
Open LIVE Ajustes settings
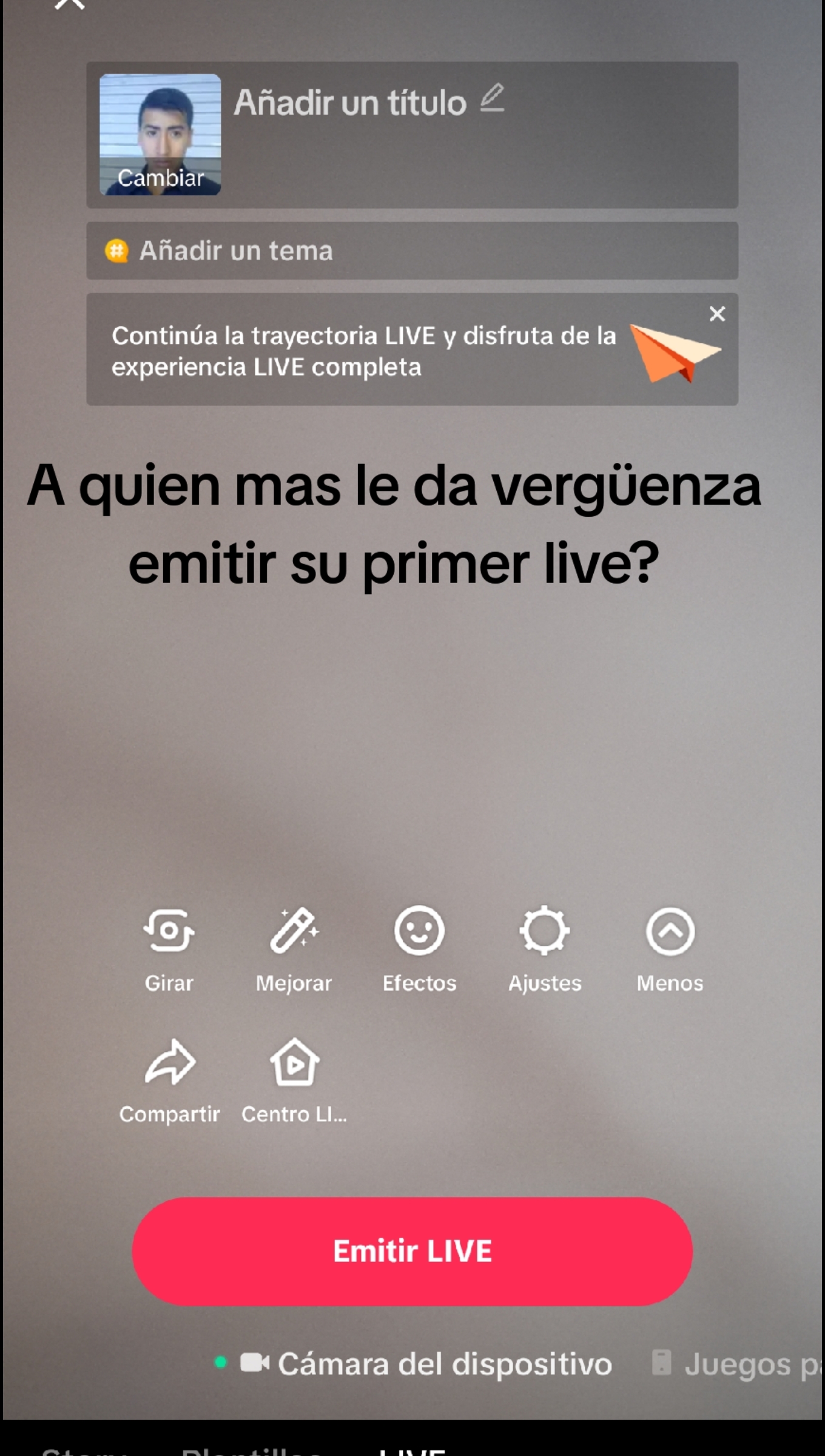tap(545, 947)
